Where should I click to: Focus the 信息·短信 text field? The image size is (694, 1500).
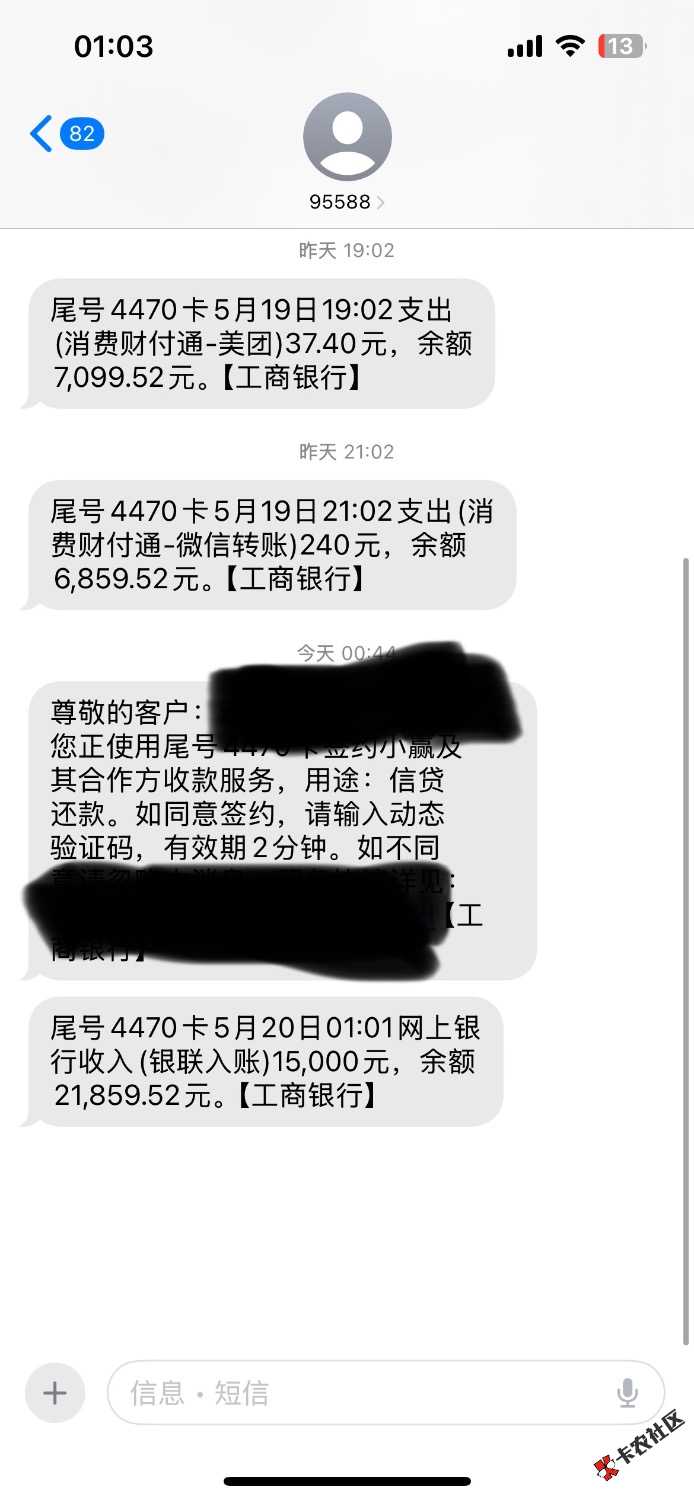click(360, 1392)
